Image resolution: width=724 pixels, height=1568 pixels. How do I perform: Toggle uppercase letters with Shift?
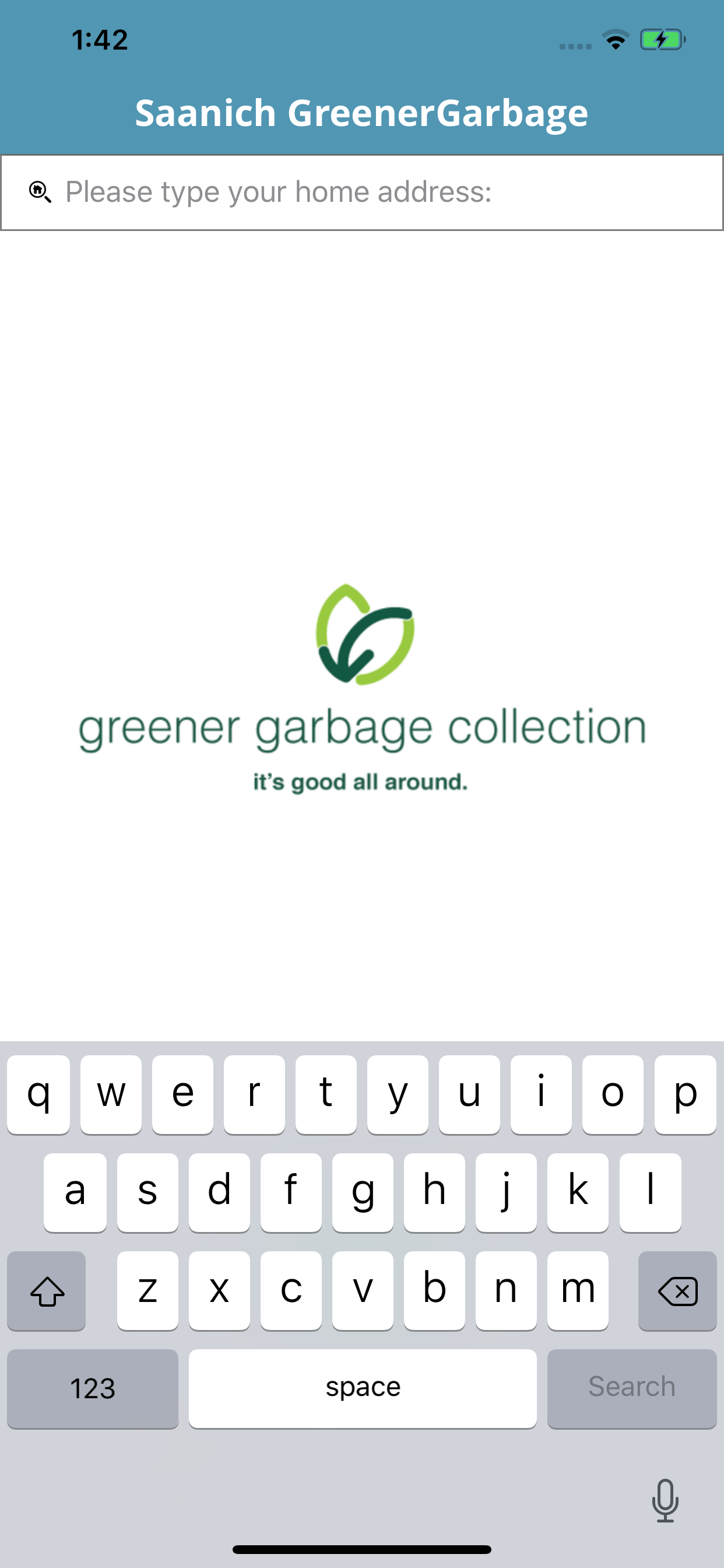coord(46,1290)
